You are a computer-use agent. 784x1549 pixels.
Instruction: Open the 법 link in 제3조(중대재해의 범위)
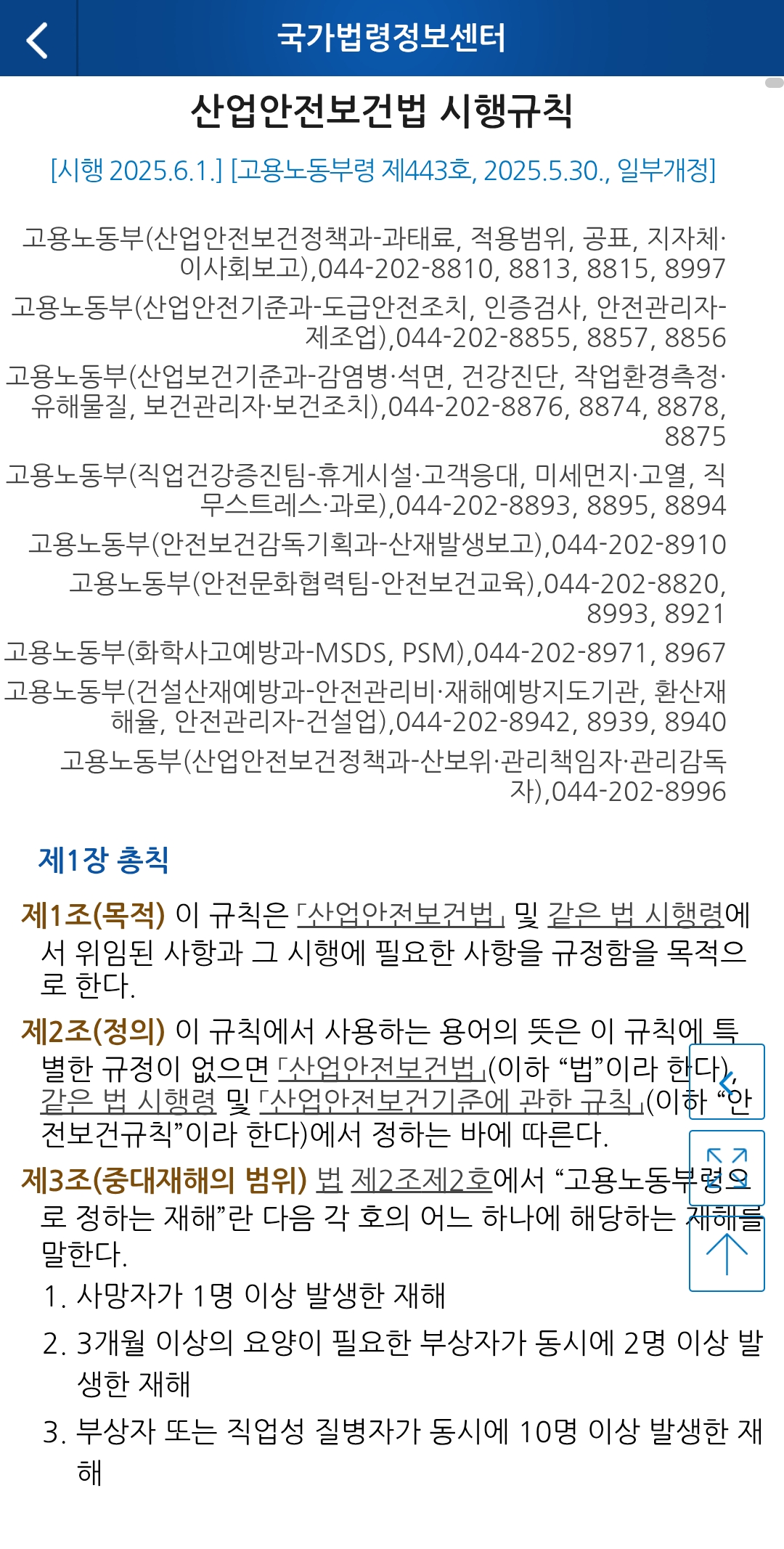[x=329, y=1180]
